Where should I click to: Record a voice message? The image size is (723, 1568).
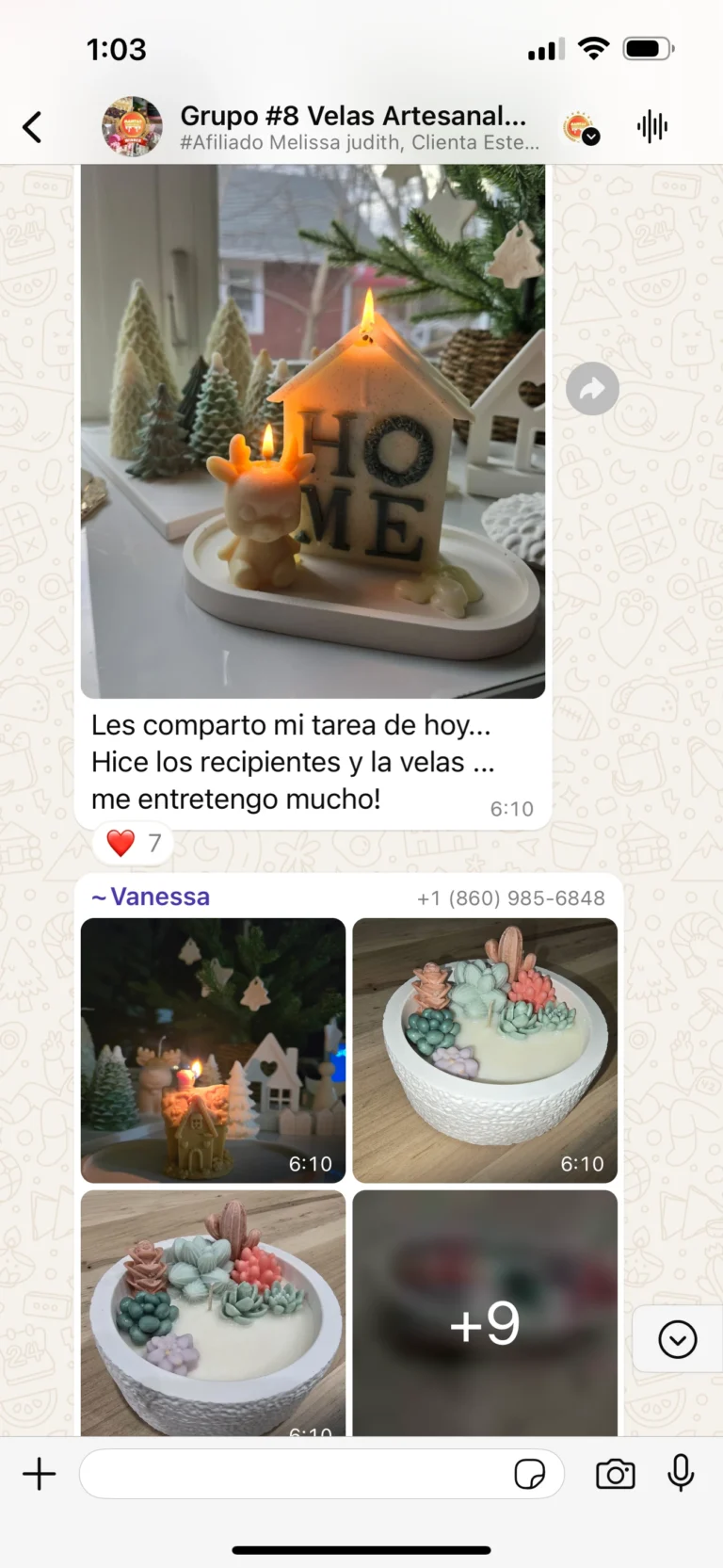tap(681, 1474)
